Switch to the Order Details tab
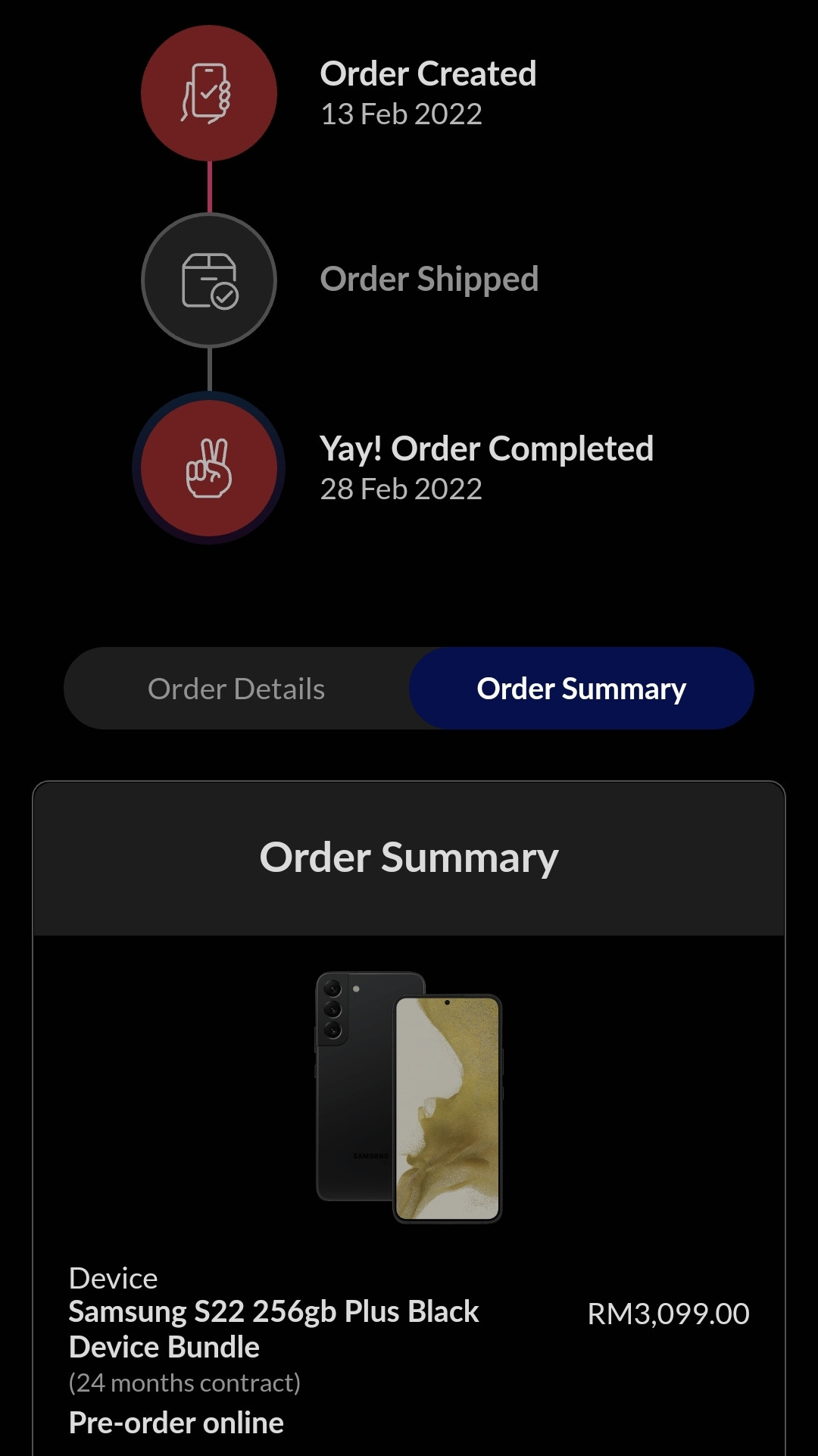This screenshot has height=1456, width=818. 236,689
